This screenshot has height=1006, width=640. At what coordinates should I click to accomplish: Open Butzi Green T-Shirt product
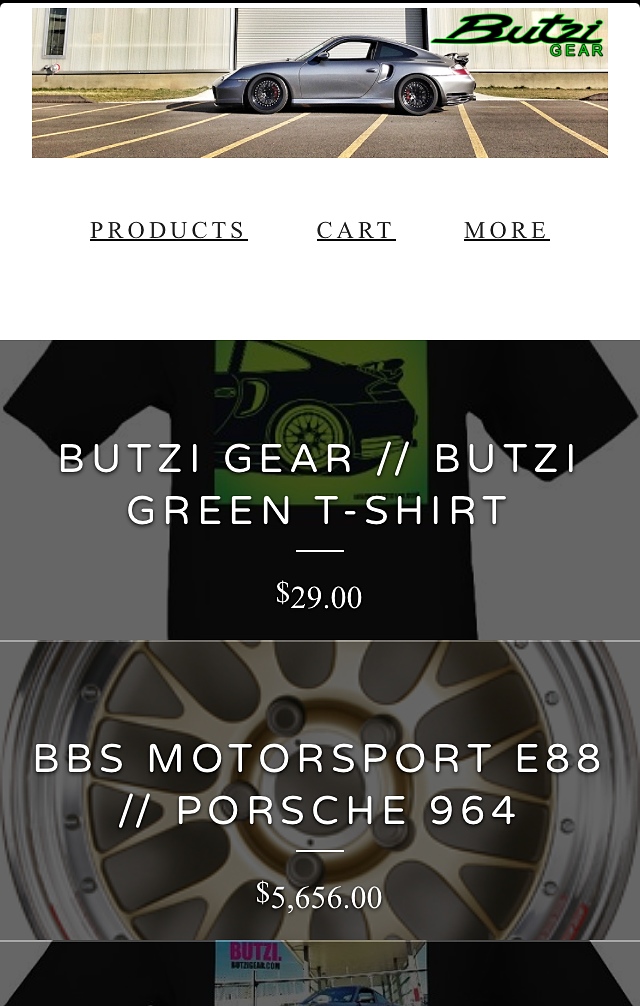click(x=319, y=485)
